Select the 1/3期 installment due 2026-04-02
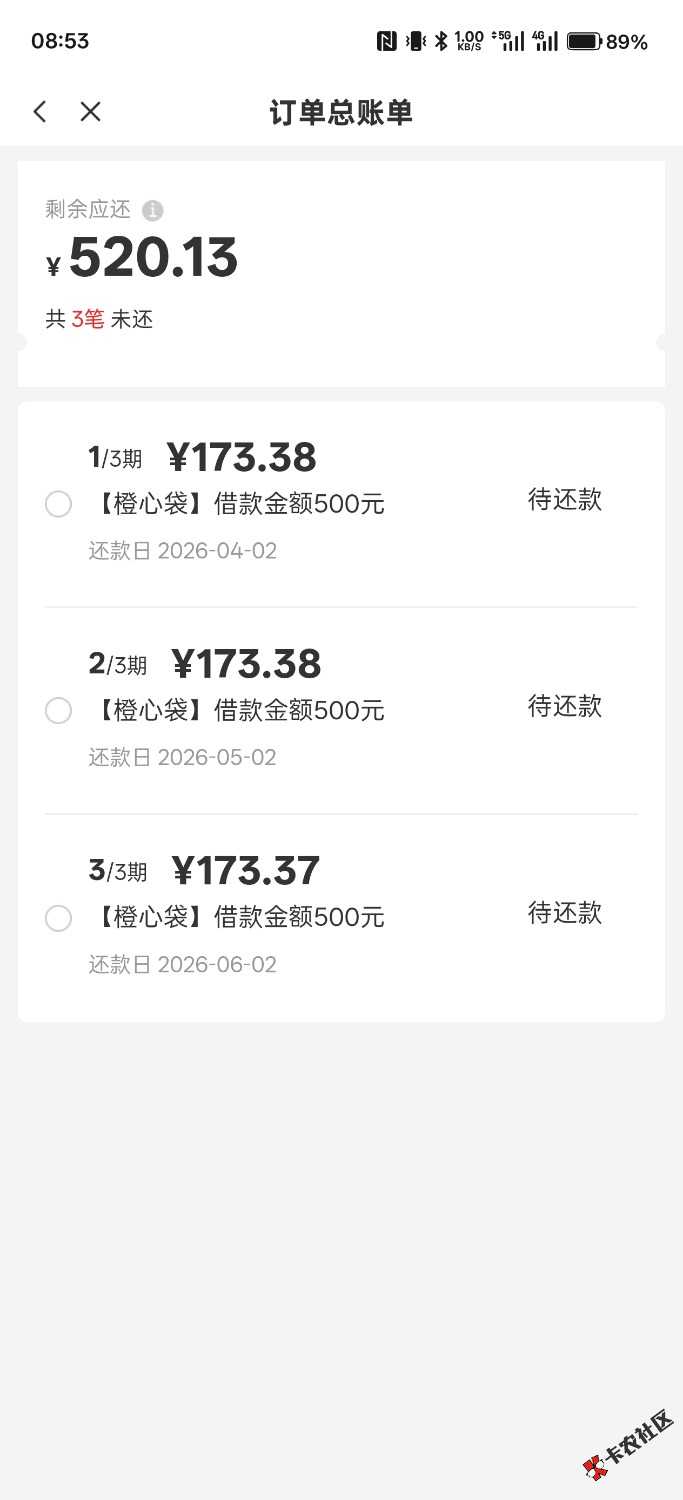The image size is (683, 1500). [59, 504]
